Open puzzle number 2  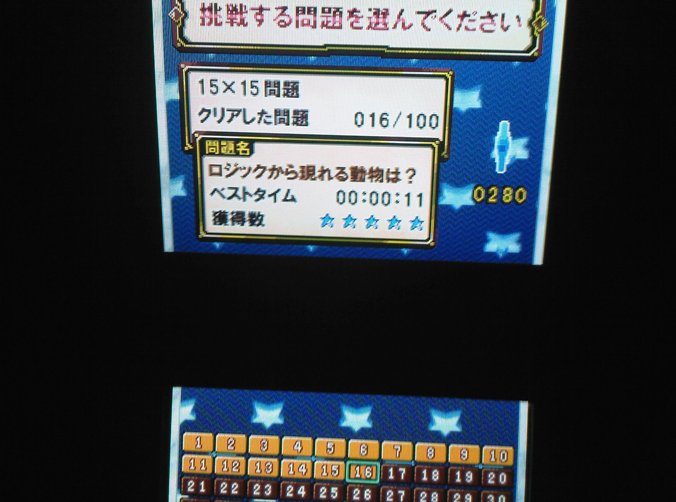pyautogui.click(x=231, y=445)
